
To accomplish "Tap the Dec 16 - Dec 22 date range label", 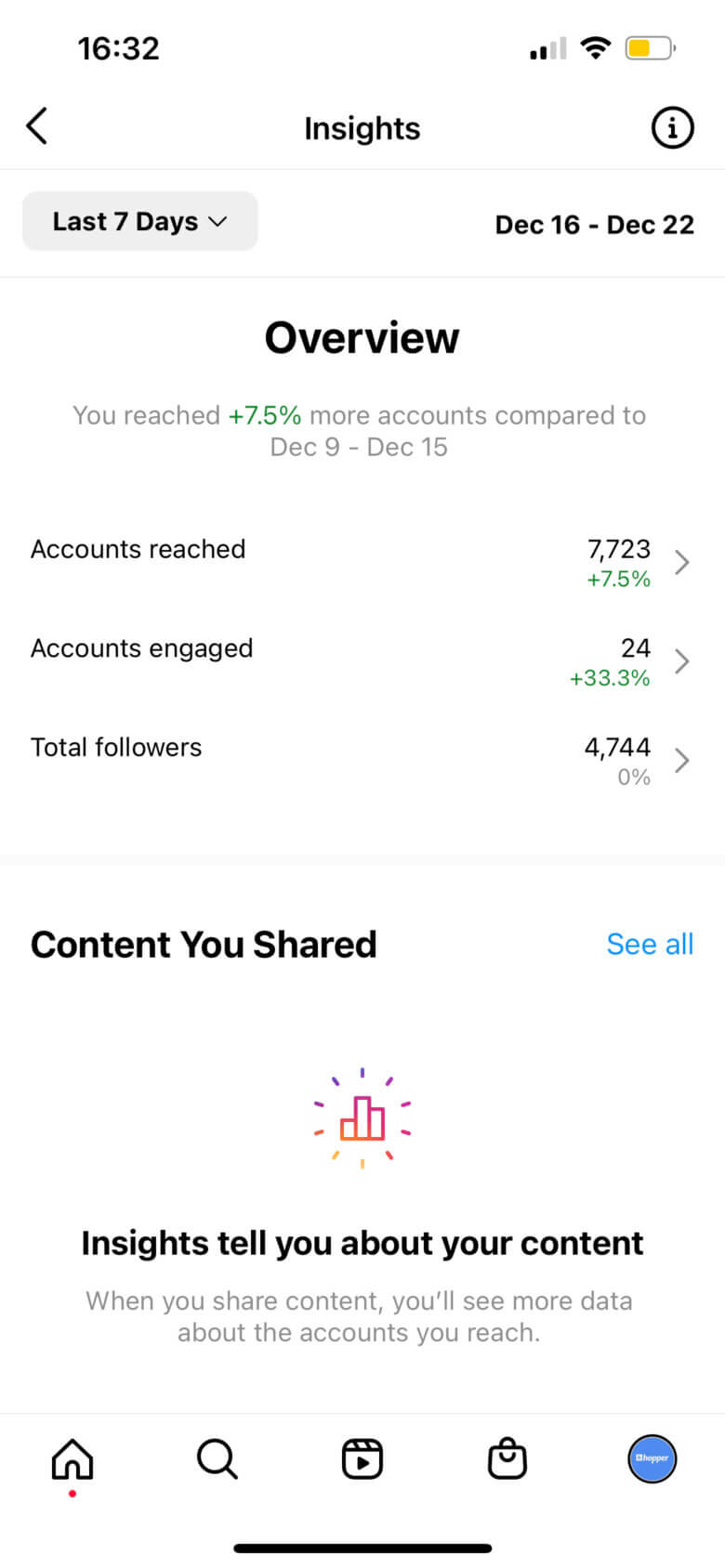I will (x=594, y=224).
